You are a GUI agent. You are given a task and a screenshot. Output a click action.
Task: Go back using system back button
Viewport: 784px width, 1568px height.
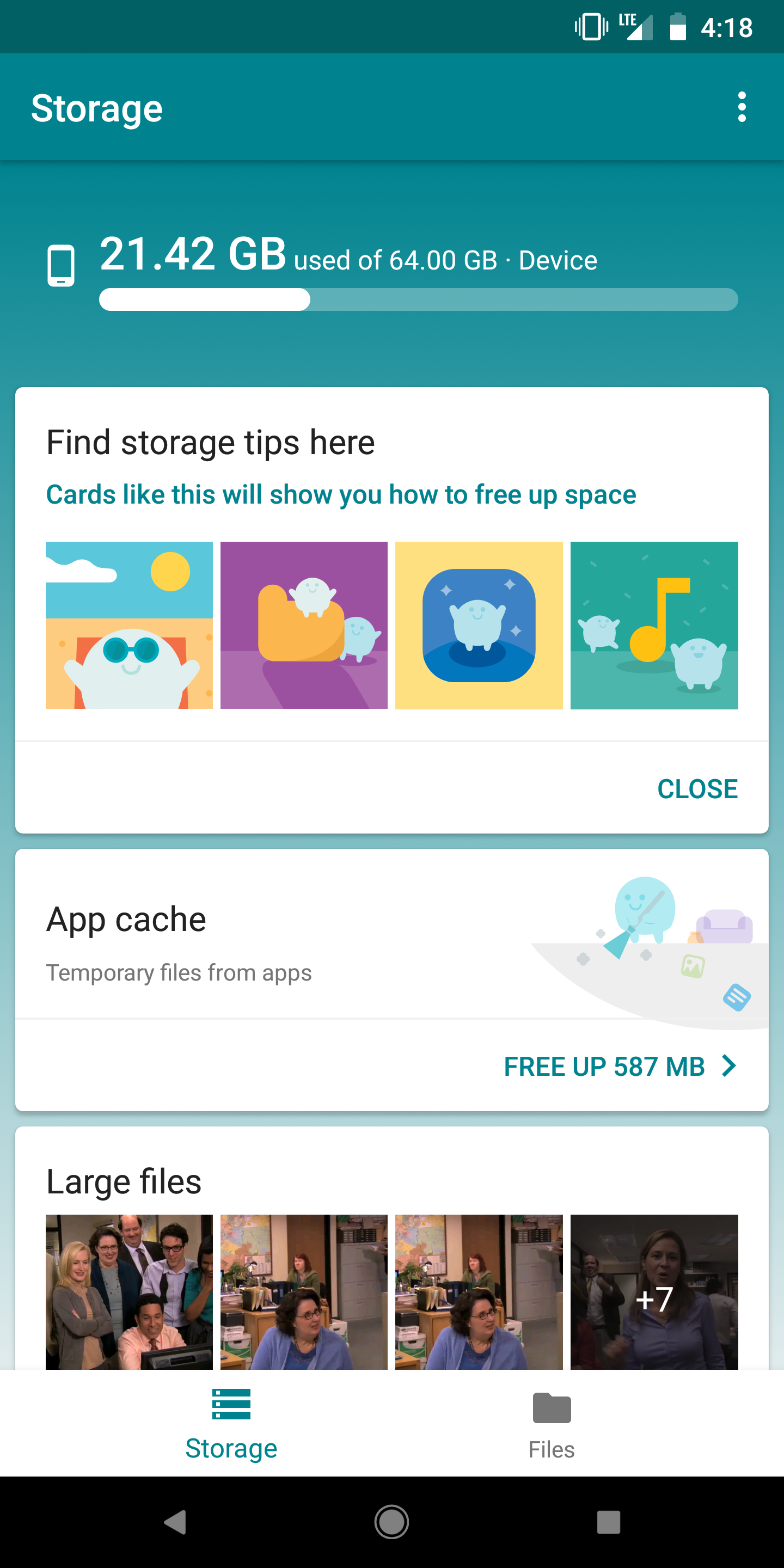[175, 1522]
